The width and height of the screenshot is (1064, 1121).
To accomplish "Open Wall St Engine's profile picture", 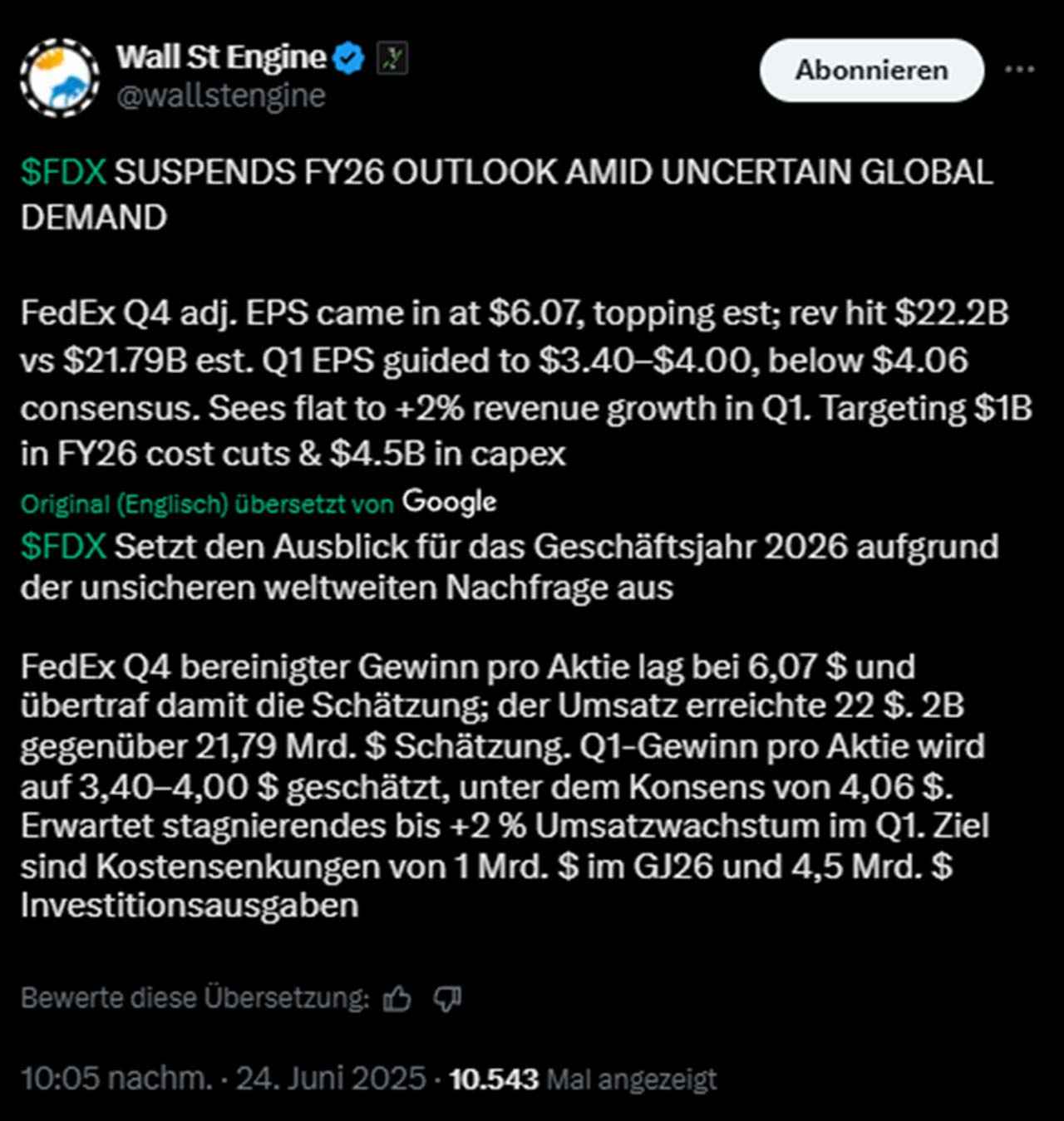I will pyautogui.click(x=59, y=77).
